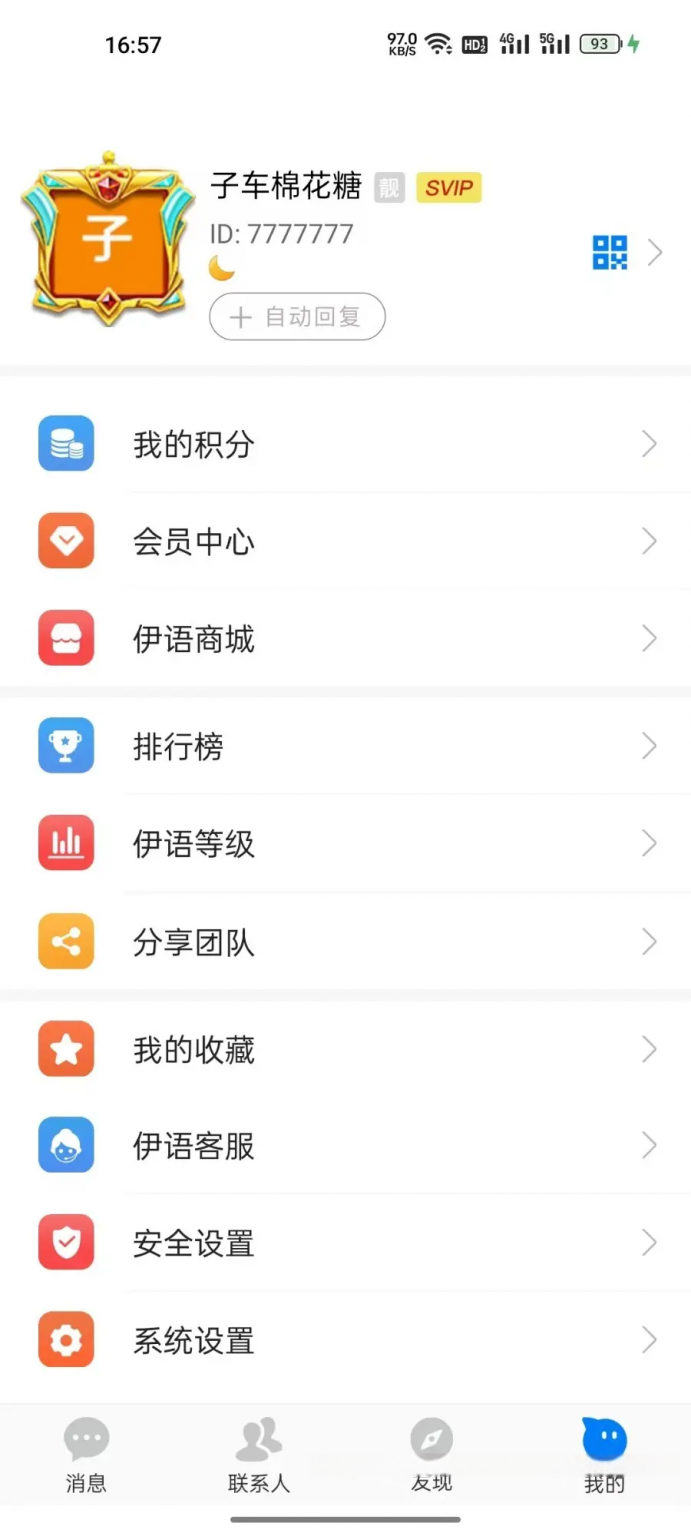Open 安全设置
Screen dimensions: 691x1536
345,1243
